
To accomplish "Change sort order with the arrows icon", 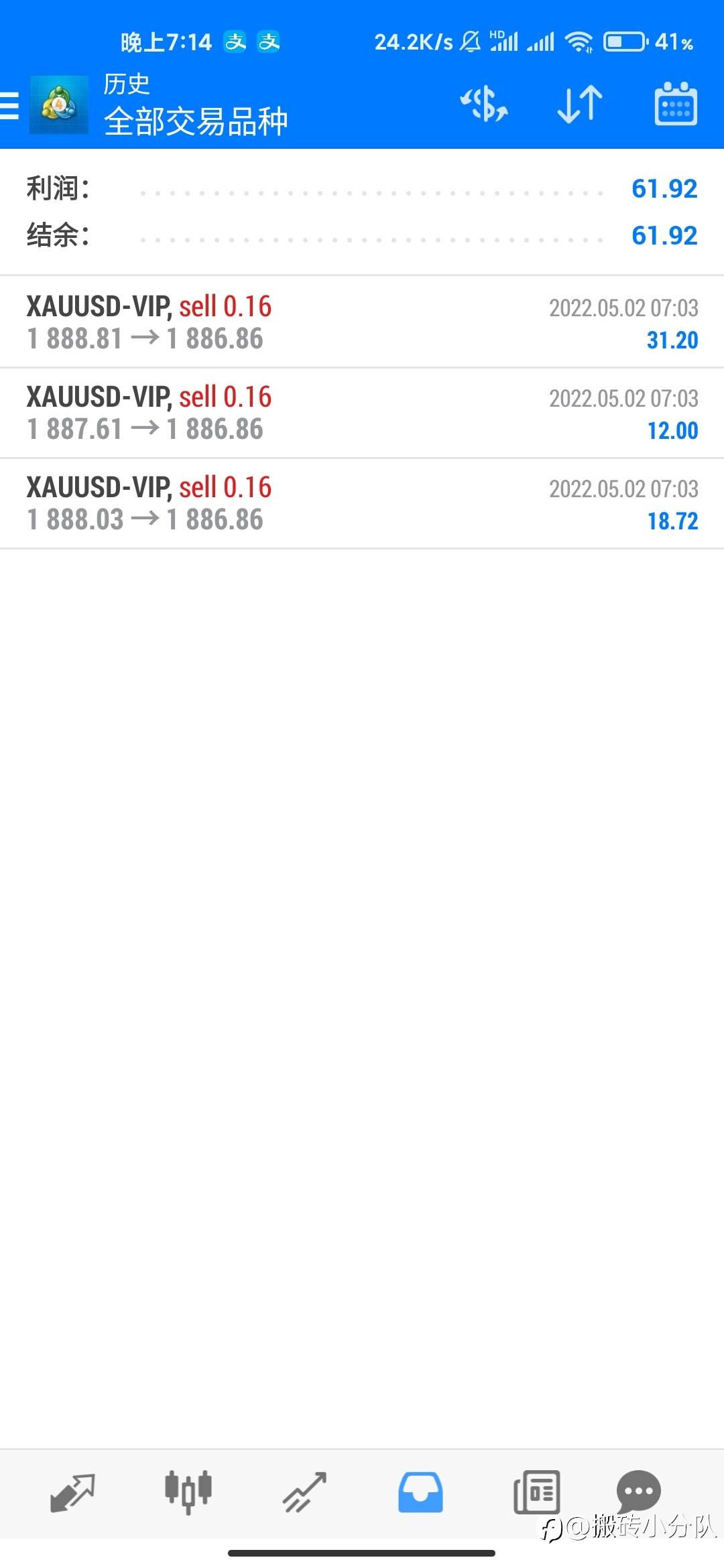I will coord(580,105).
